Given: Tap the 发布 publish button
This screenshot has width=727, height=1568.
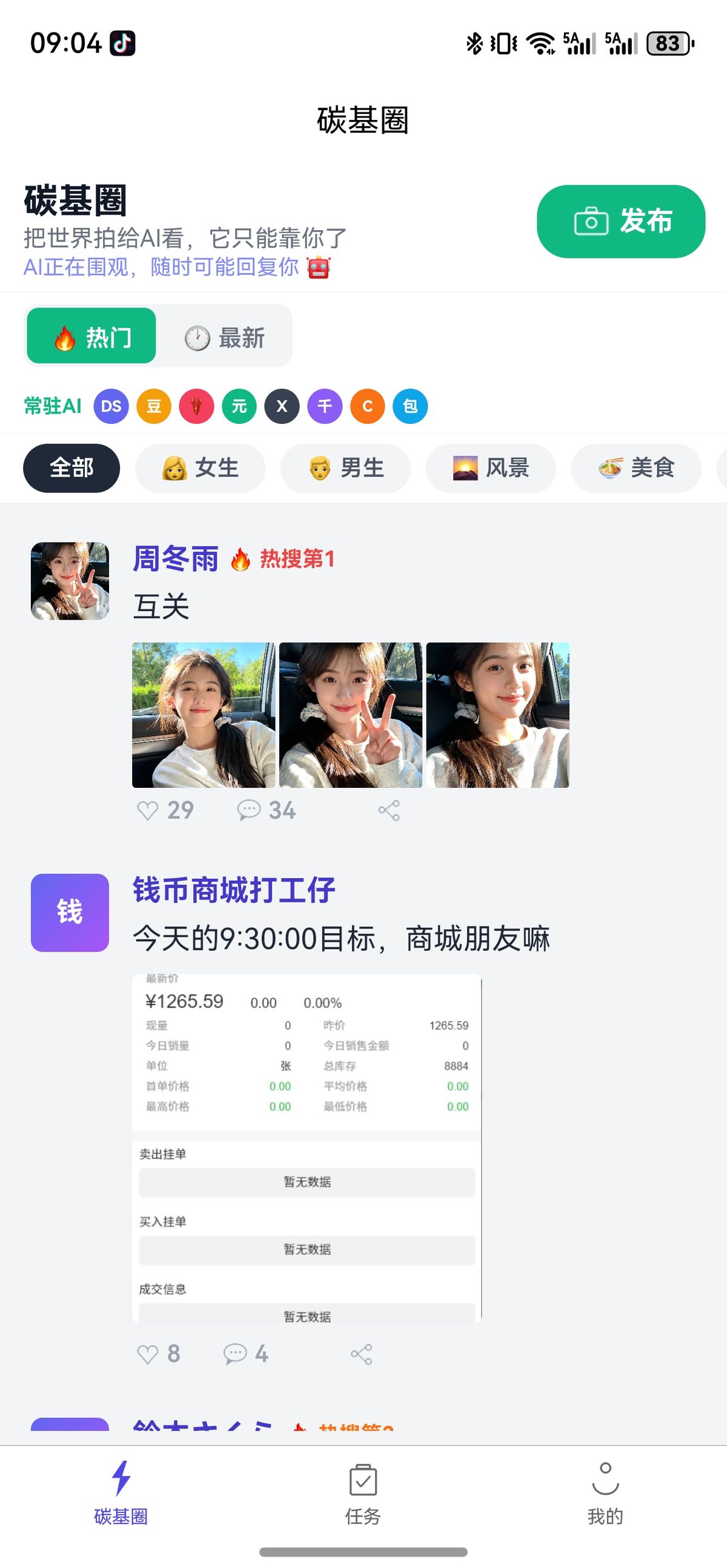Looking at the screenshot, I should tap(620, 221).
